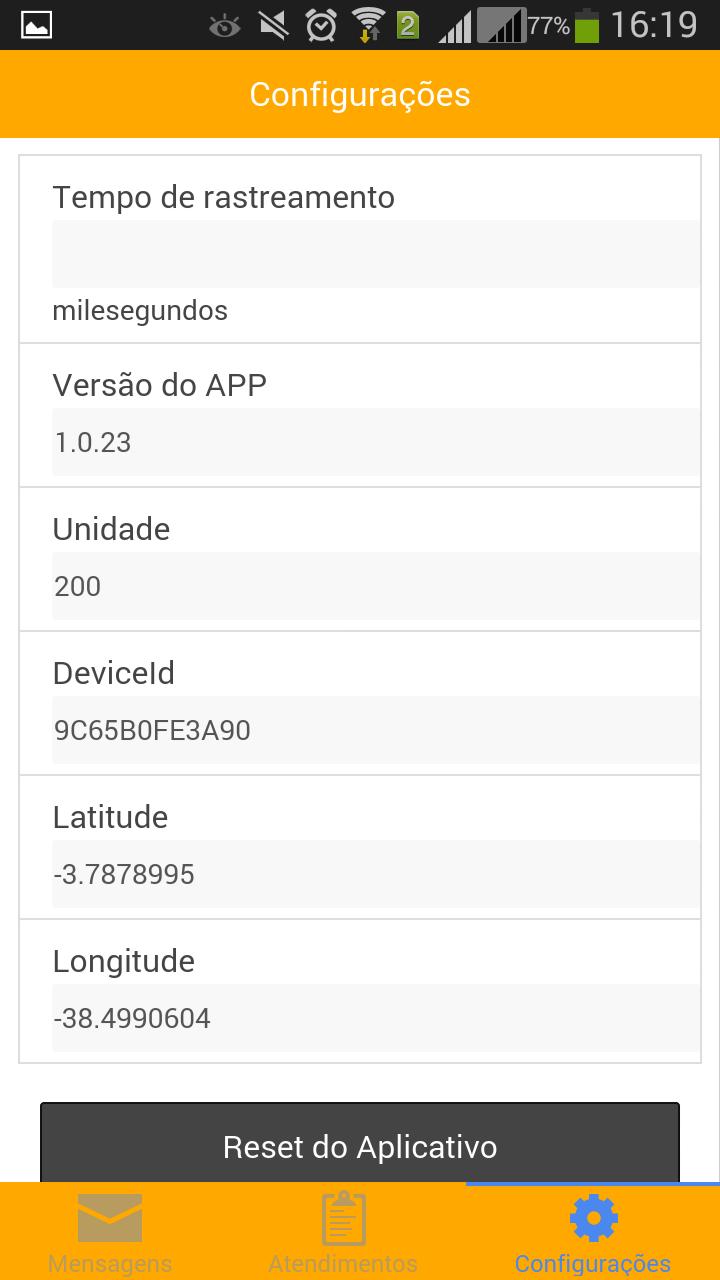Tap the Reset do Aplicativo button
Viewport: 720px width, 1280px height.
(x=360, y=1145)
